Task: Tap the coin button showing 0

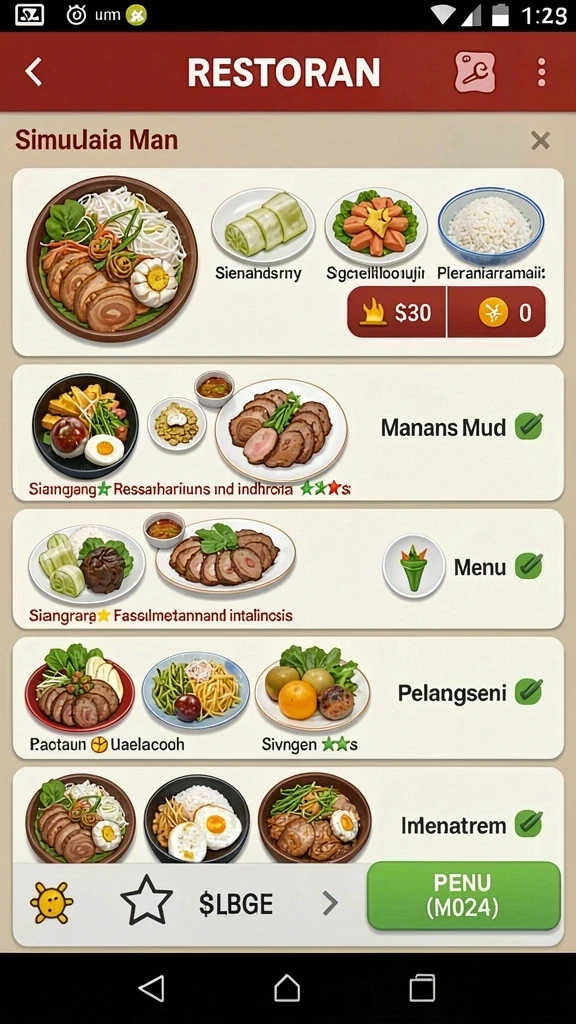Action: click(x=496, y=312)
